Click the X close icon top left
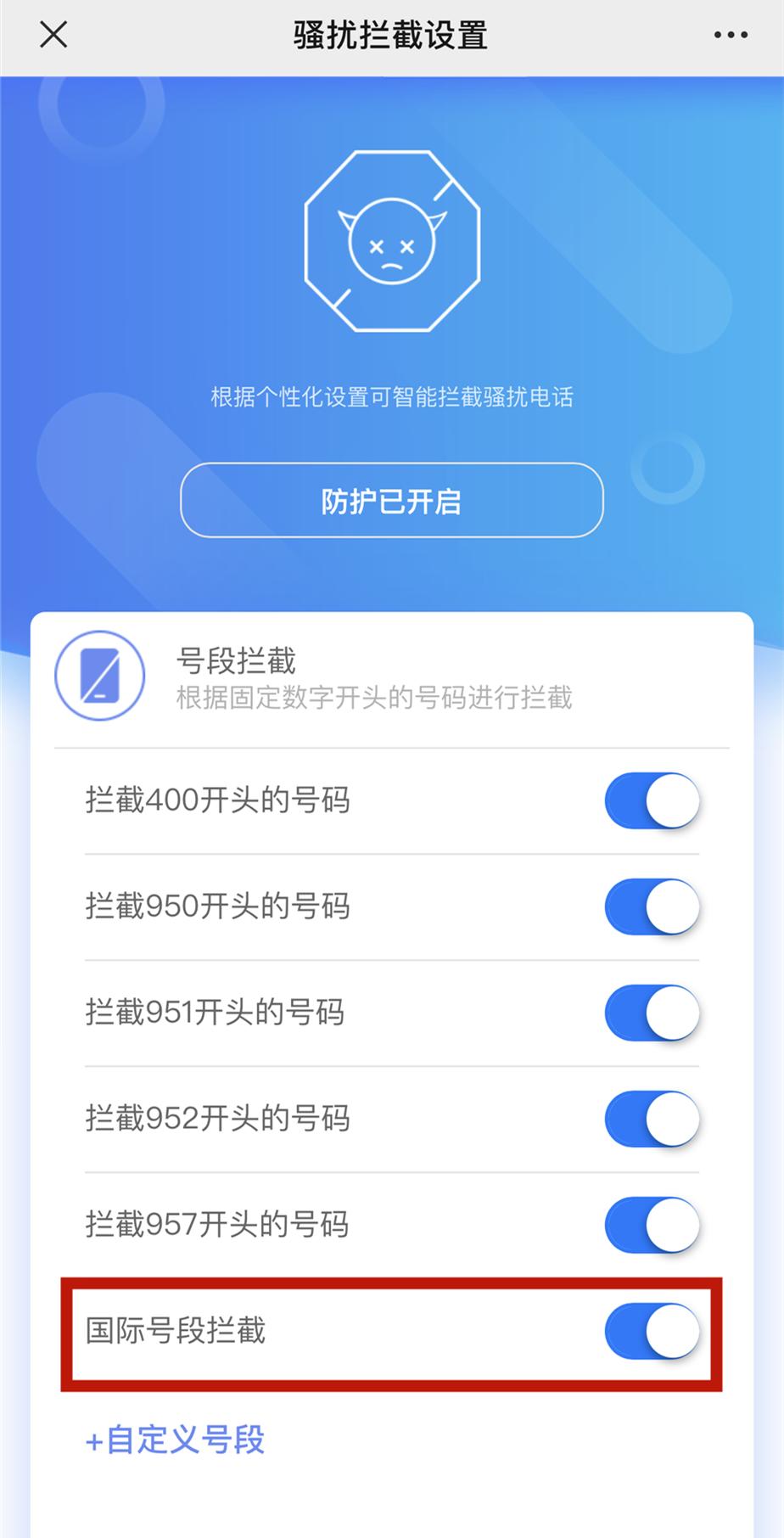The height and width of the screenshot is (1538, 784). tap(53, 36)
